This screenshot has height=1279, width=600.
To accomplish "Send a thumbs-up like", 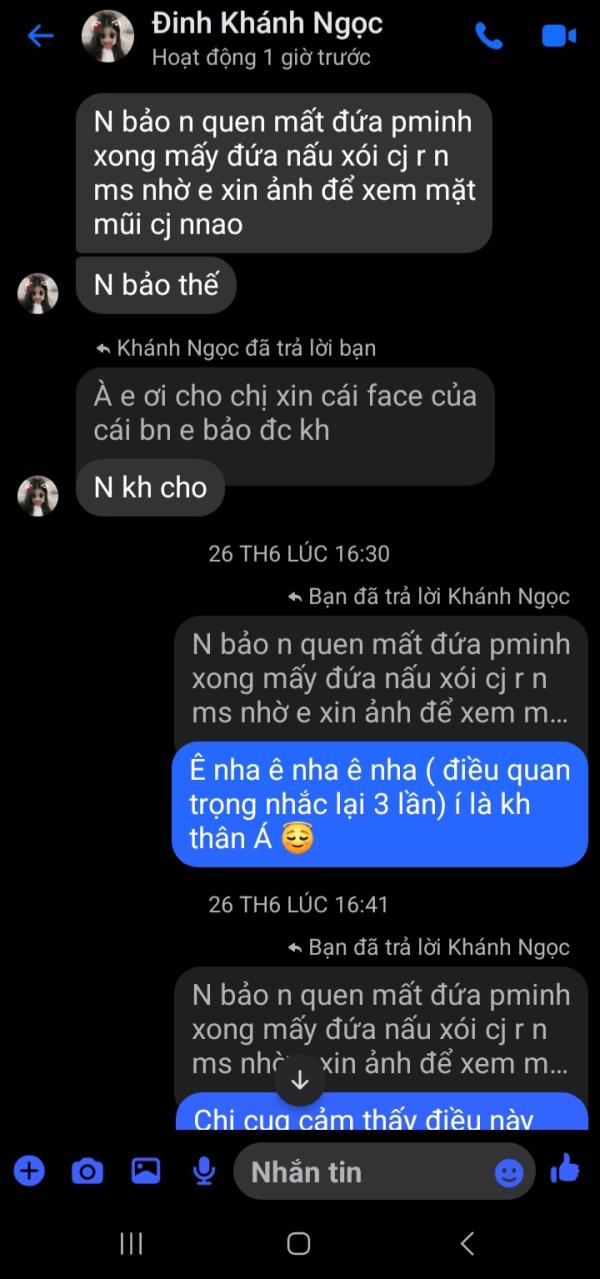I will (564, 1168).
